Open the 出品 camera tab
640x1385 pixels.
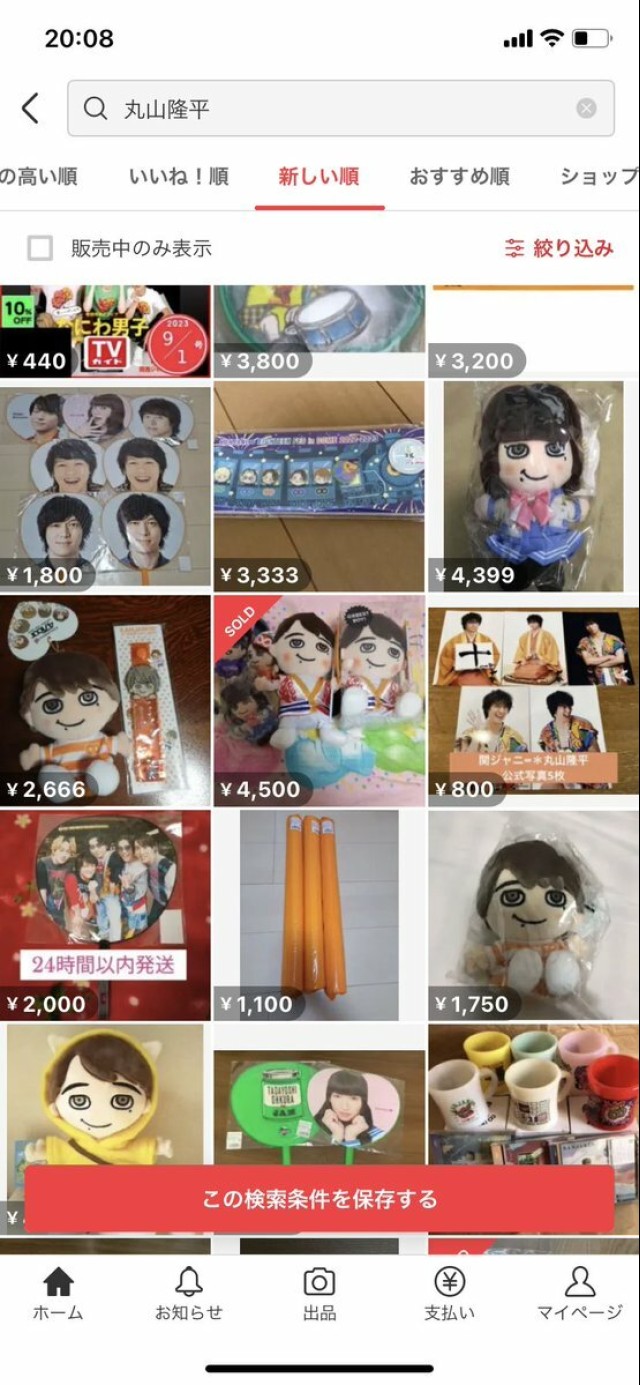click(319, 1294)
